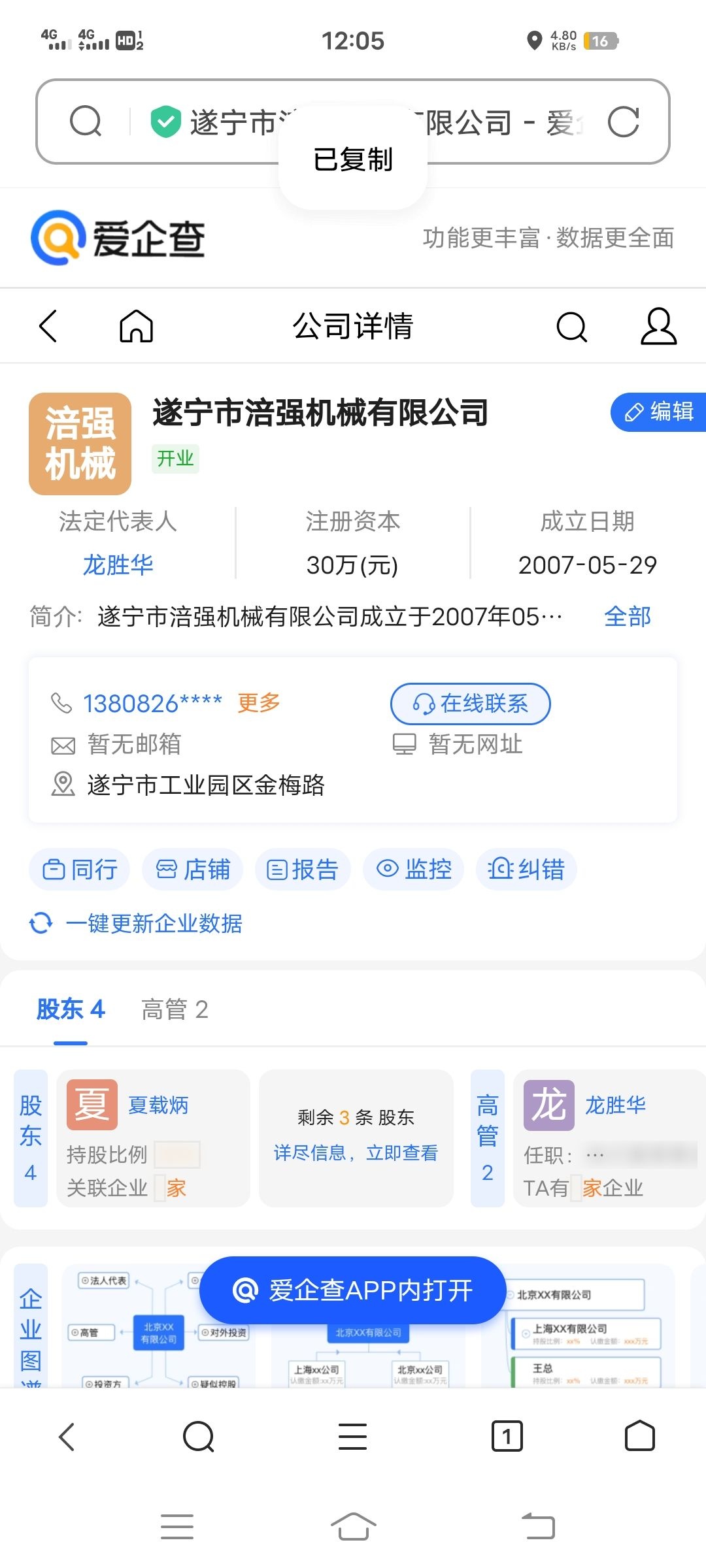Open the 同行 chip
This screenshot has width=706, height=1568.
[x=80, y=870]
